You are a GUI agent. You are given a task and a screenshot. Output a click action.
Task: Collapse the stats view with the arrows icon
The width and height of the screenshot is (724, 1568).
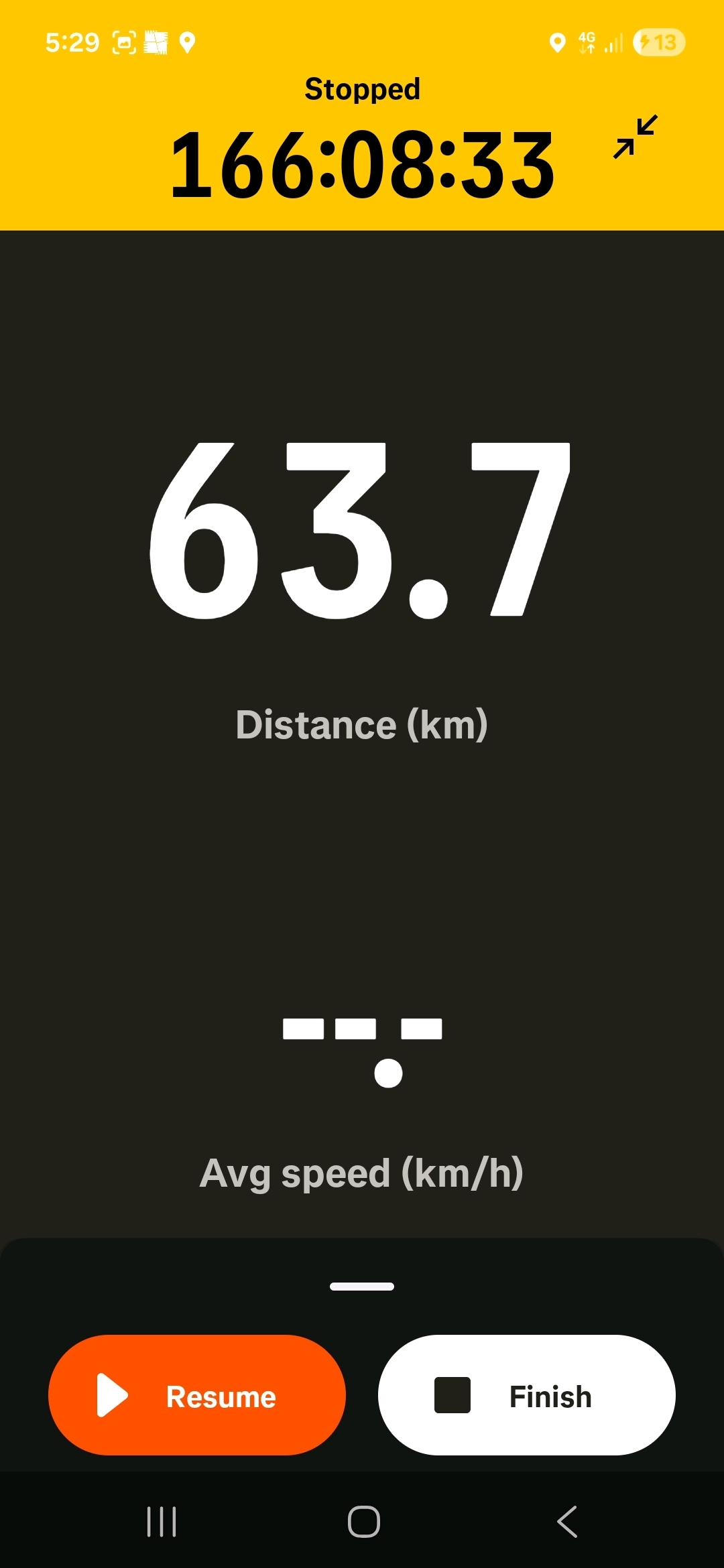635,137
